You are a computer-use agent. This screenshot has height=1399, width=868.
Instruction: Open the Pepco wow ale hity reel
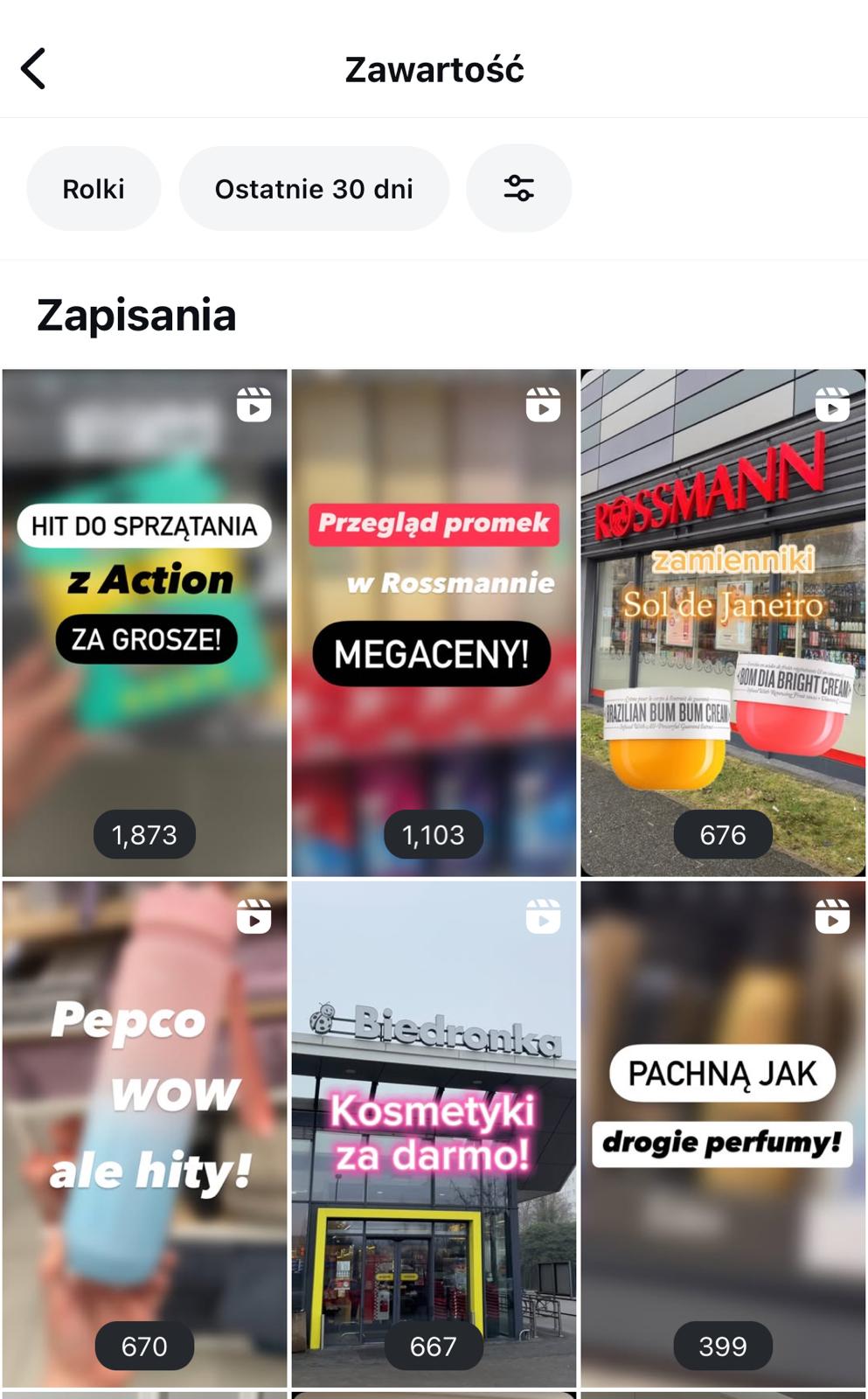(145, 1133)
